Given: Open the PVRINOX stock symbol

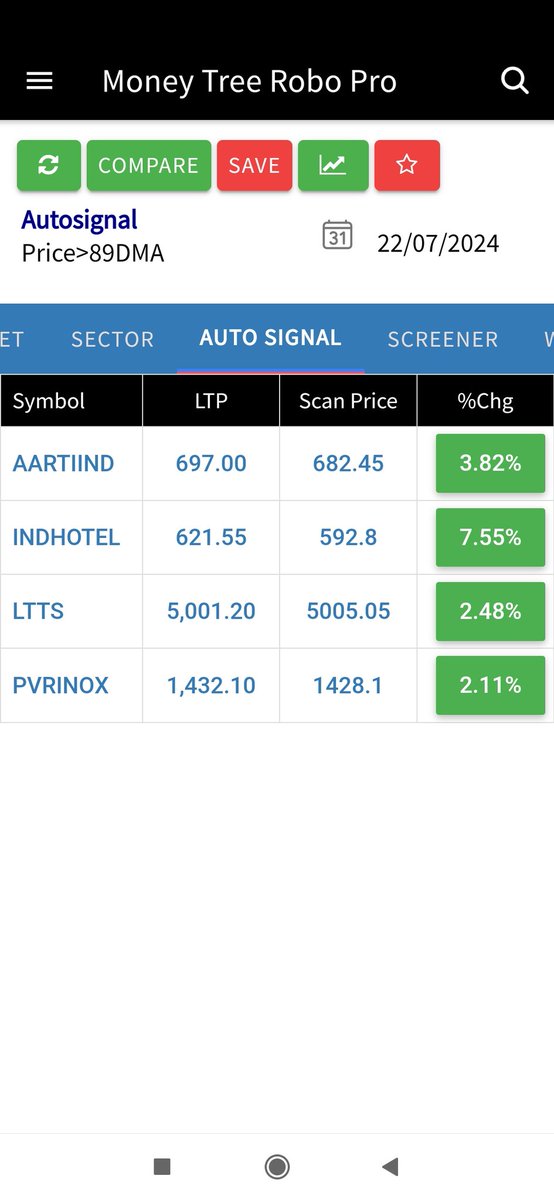Looking at the screenshot, I should [60, 685].
